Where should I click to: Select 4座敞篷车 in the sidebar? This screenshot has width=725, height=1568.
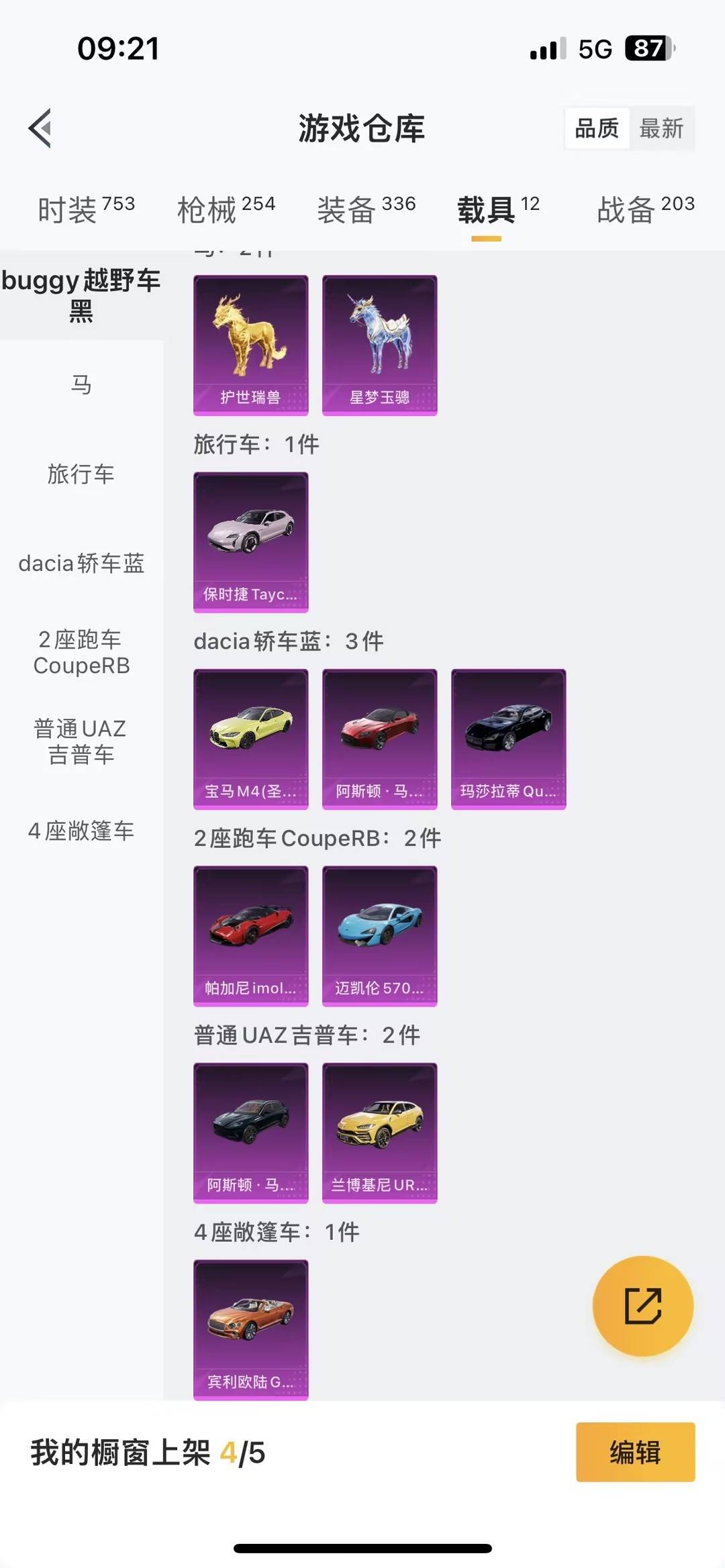pyautogui.click(x=81, y=832)
